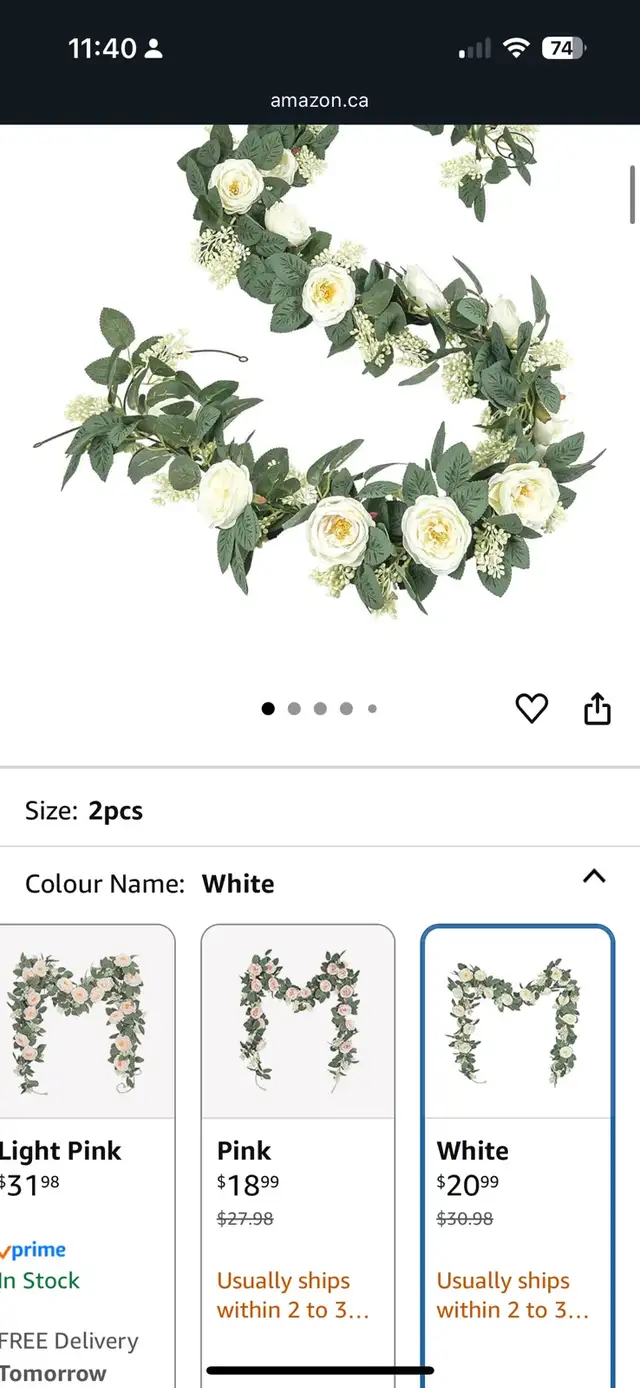Select the White colour option
The height and width of the screenshot is (1388, 640).
click(517, 1100)
